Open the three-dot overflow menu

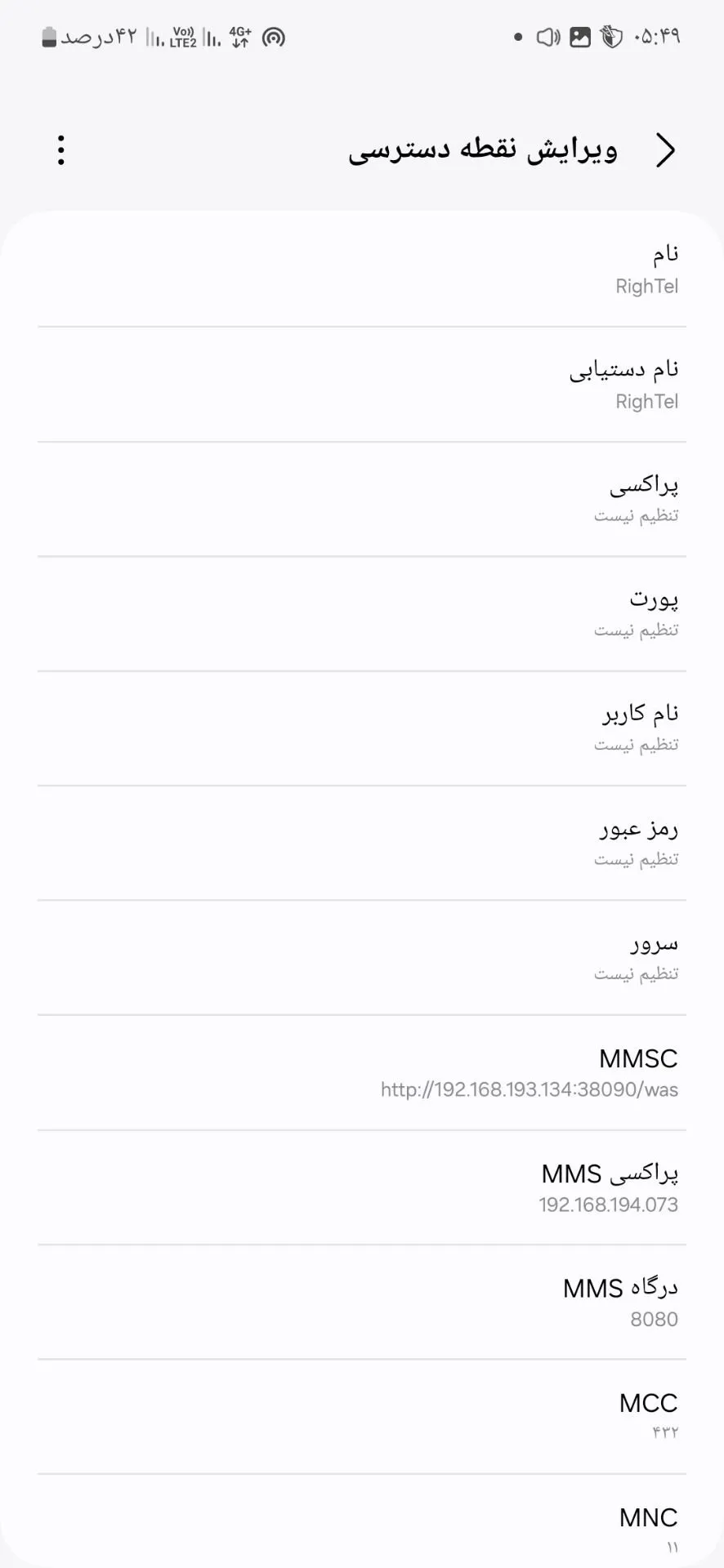61,150
